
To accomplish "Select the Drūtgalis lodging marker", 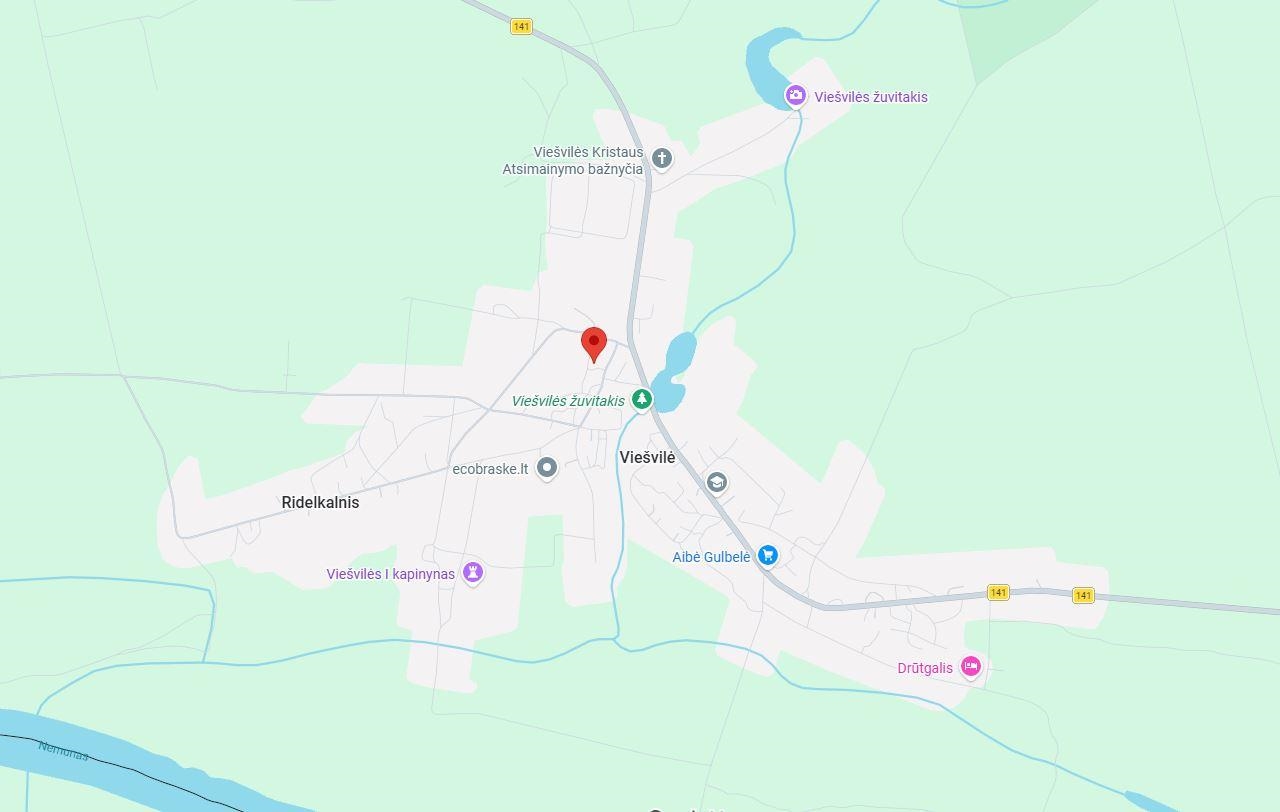I will [970, 667].
